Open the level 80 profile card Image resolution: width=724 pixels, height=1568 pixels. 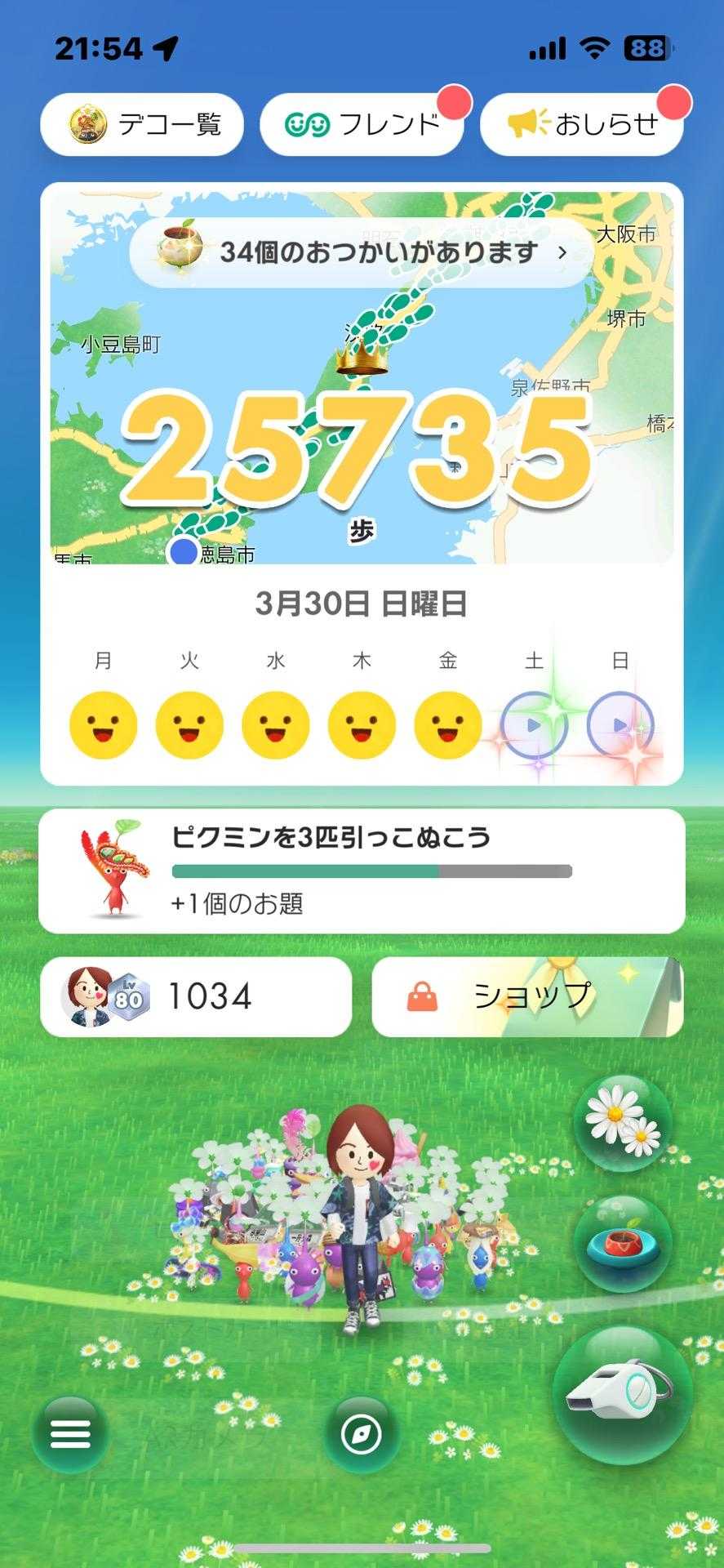coord(196,996)
